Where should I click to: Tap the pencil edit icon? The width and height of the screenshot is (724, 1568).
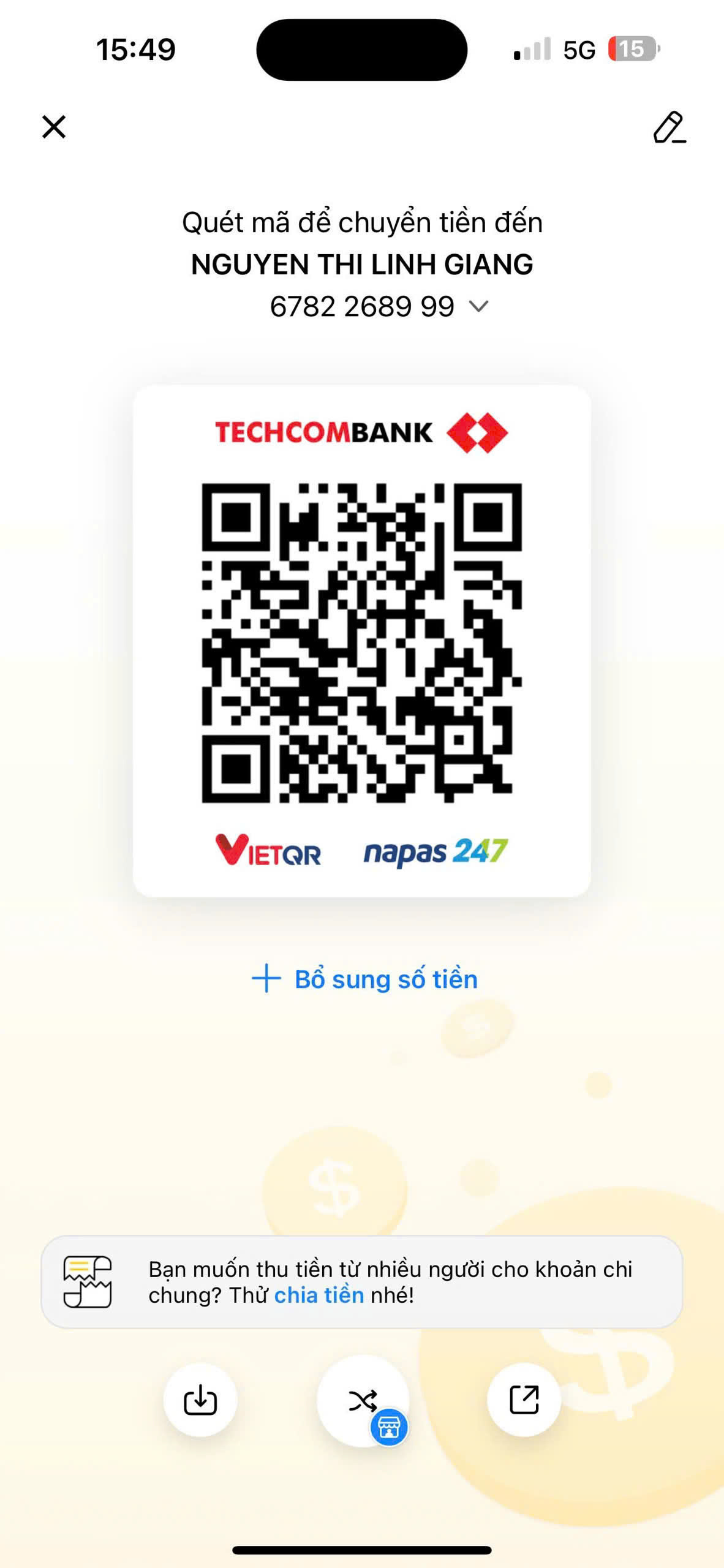[669, 127]
